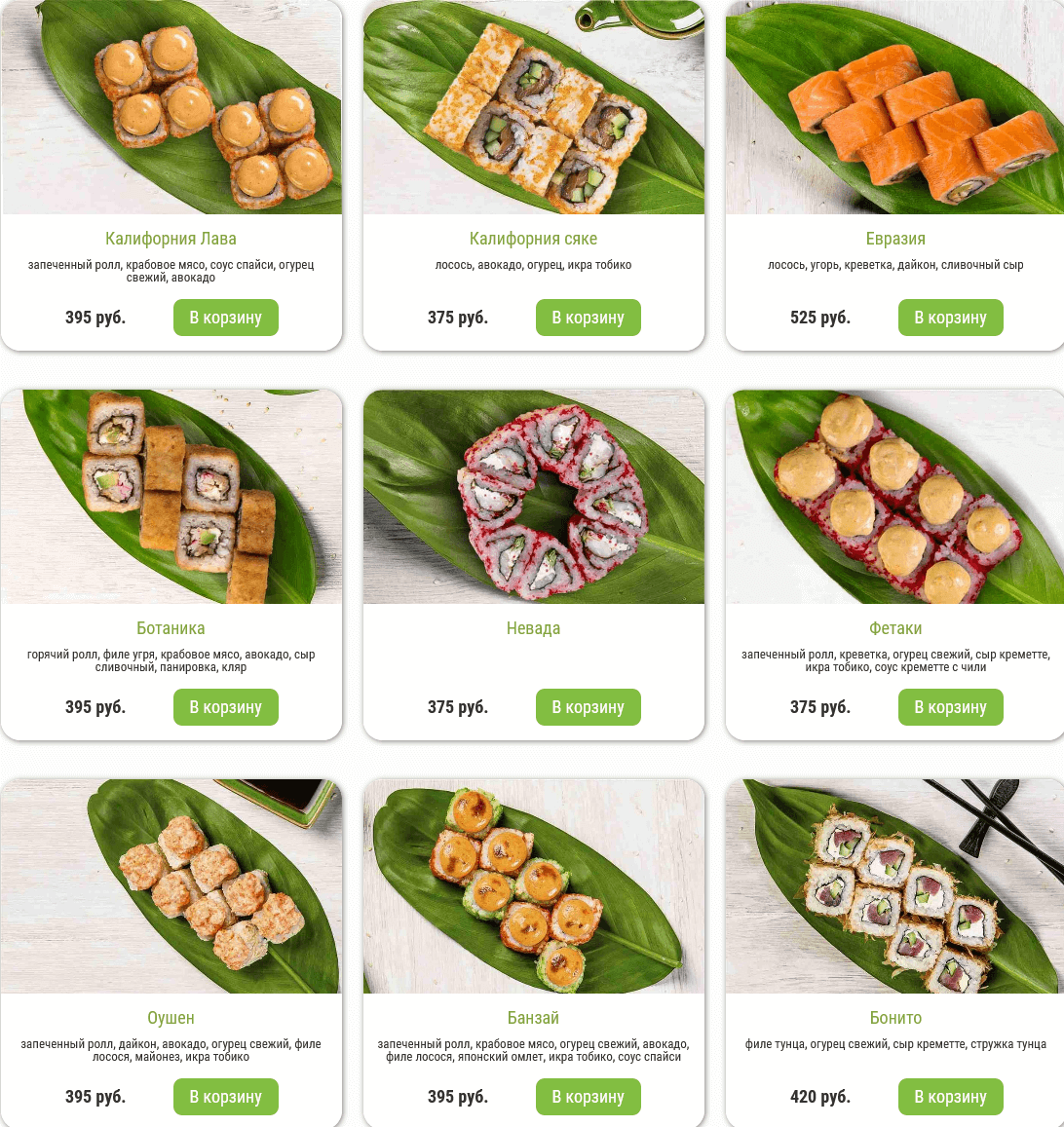Open the Калифорния Лава product photo
Image resolution: width=1064 pixels, height=1127 pixels.
coord(171,107)
